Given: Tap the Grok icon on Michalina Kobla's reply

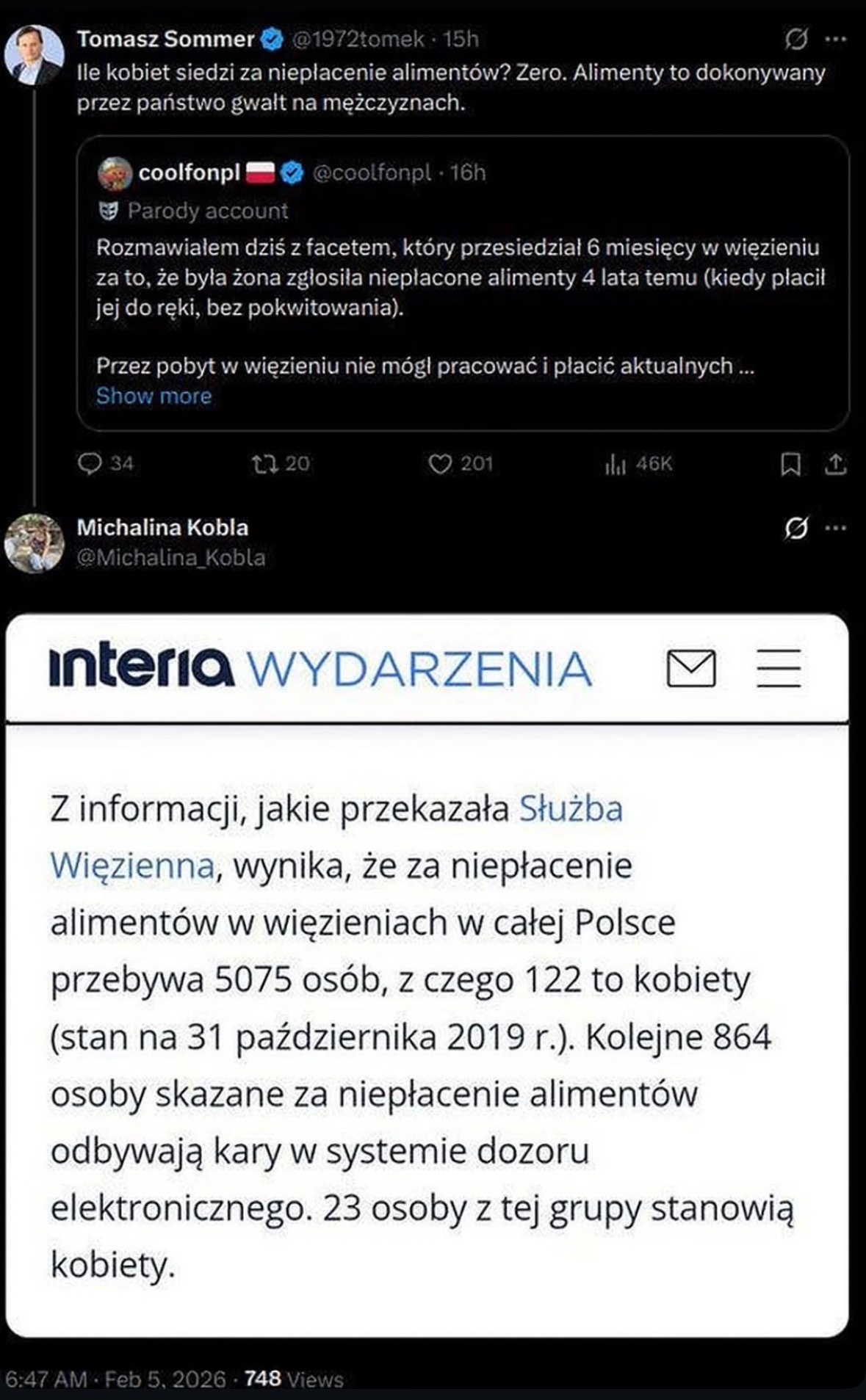Looking at the screenshot, I should (x=796, y=528).
